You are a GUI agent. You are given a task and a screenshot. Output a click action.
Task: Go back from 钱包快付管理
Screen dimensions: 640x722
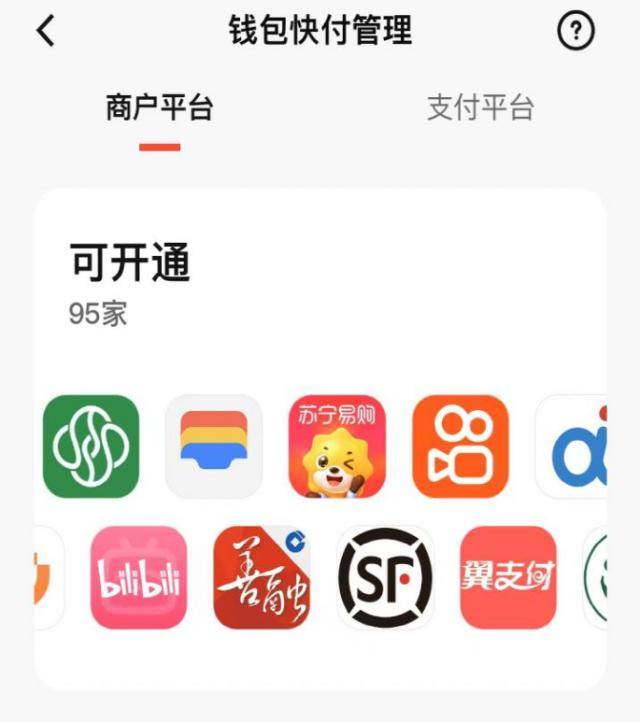pyautogui.click(x=45, y=32)
